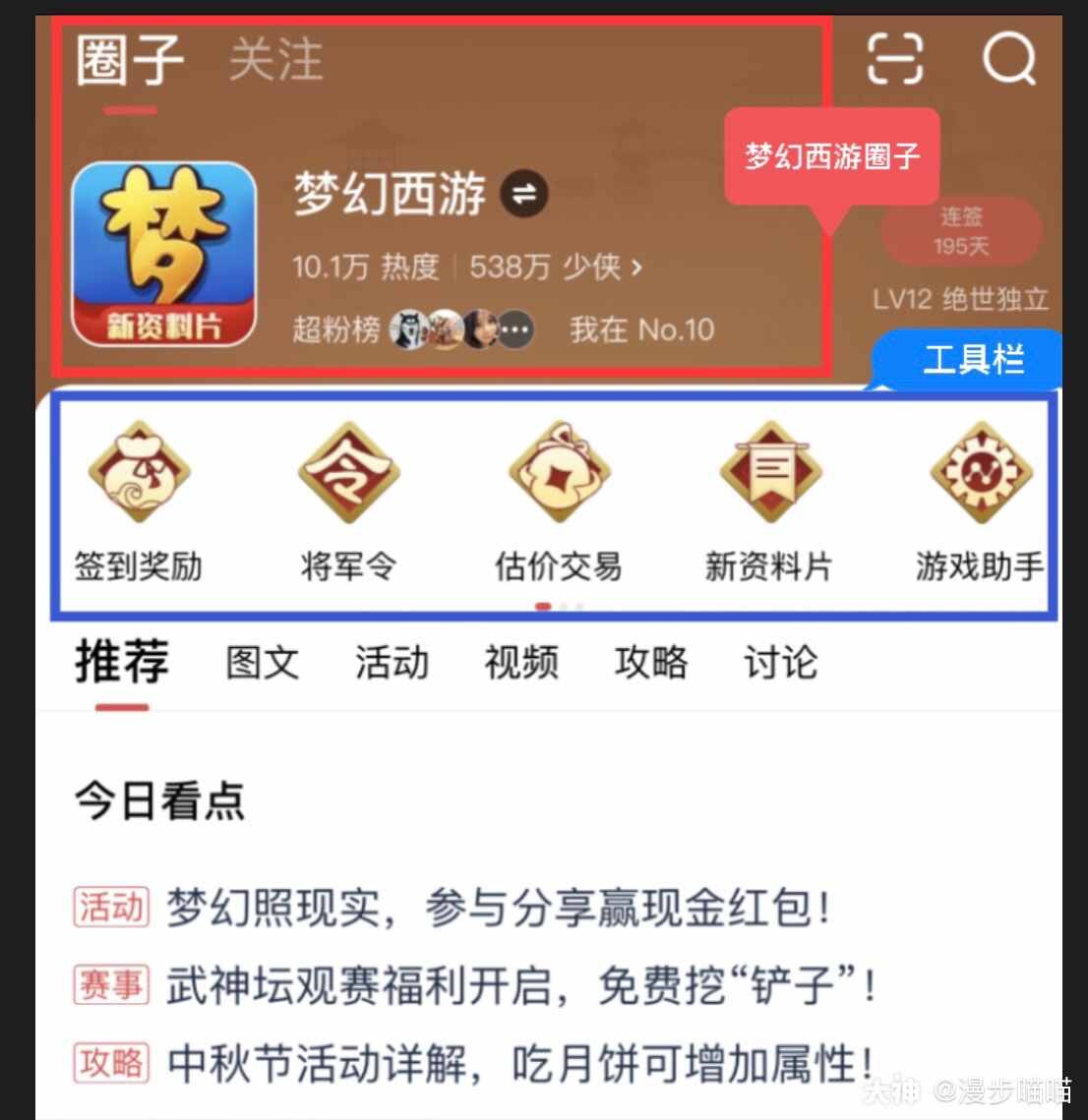Switch to the 图文 tab

click(x=262, y=662)
